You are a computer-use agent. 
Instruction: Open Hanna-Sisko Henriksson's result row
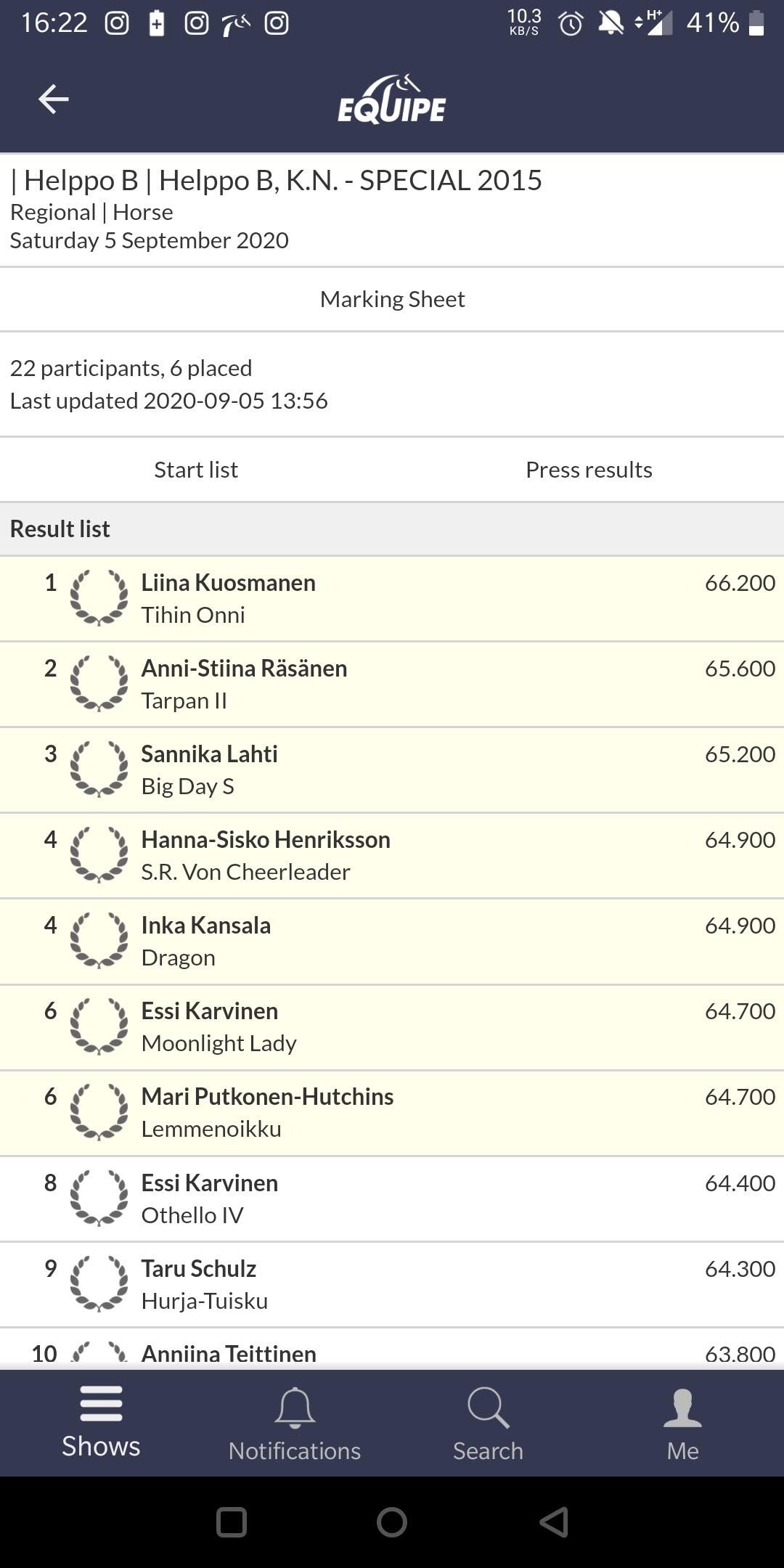pyautogui.click(x=392, y=856)
